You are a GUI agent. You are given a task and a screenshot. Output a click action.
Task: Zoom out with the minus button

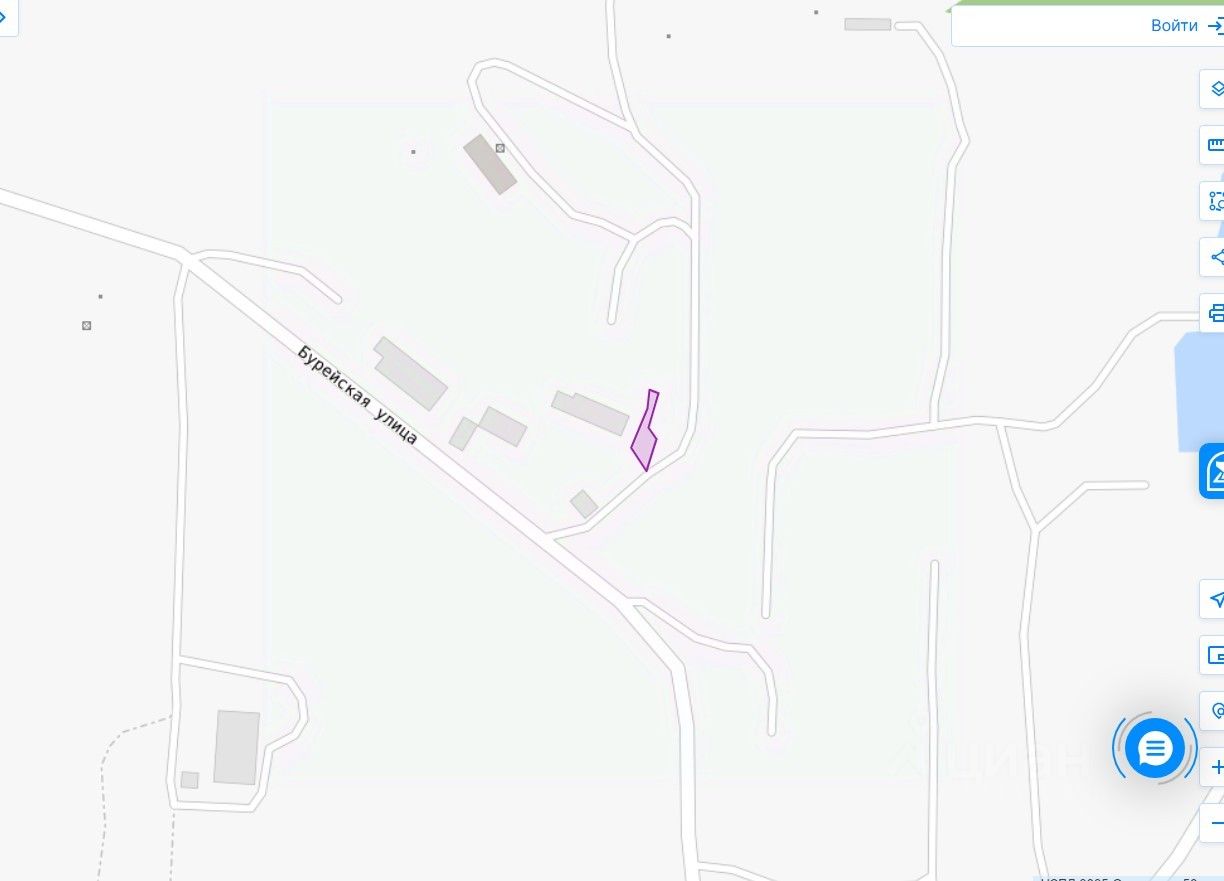point(1214,823)
